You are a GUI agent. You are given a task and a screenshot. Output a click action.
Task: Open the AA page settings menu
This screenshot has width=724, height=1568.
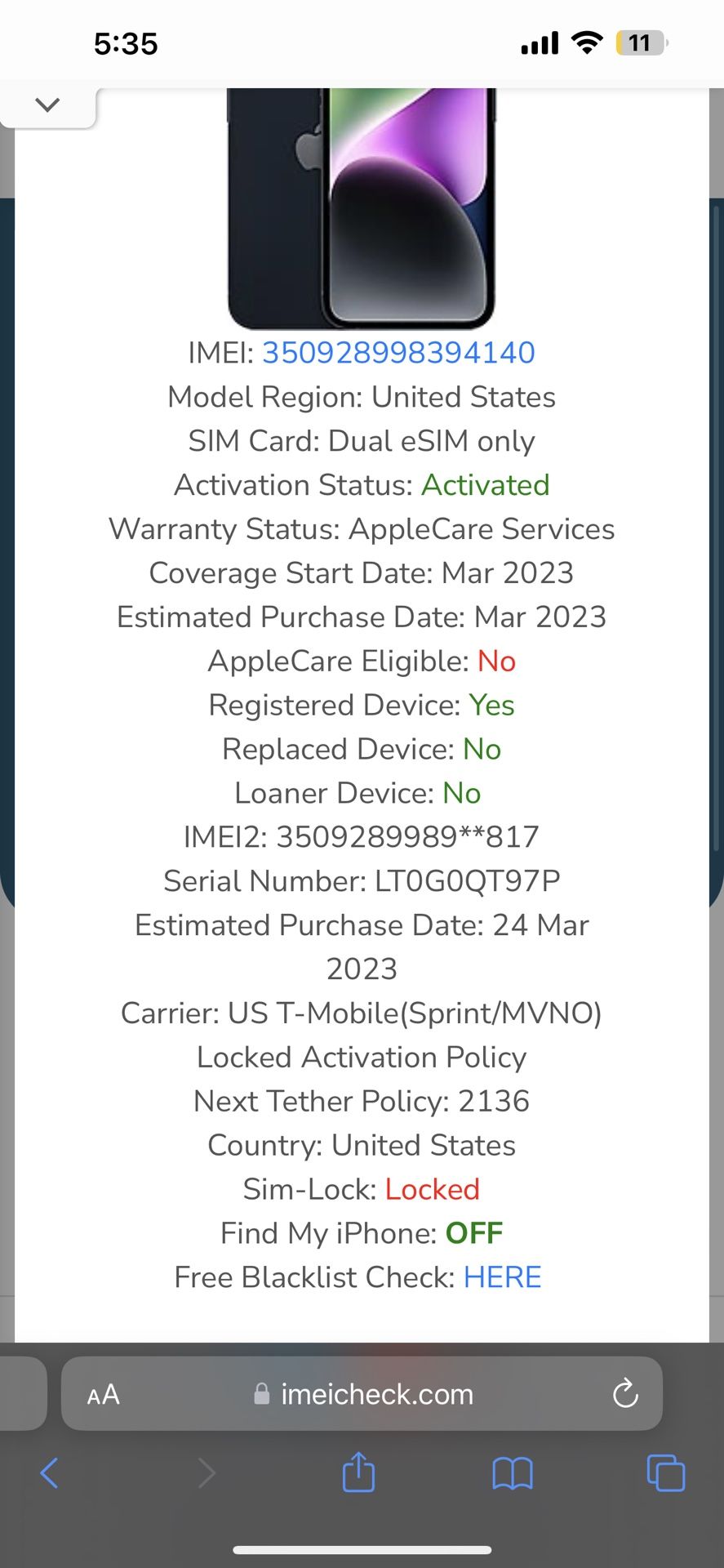click(103, 1394)
